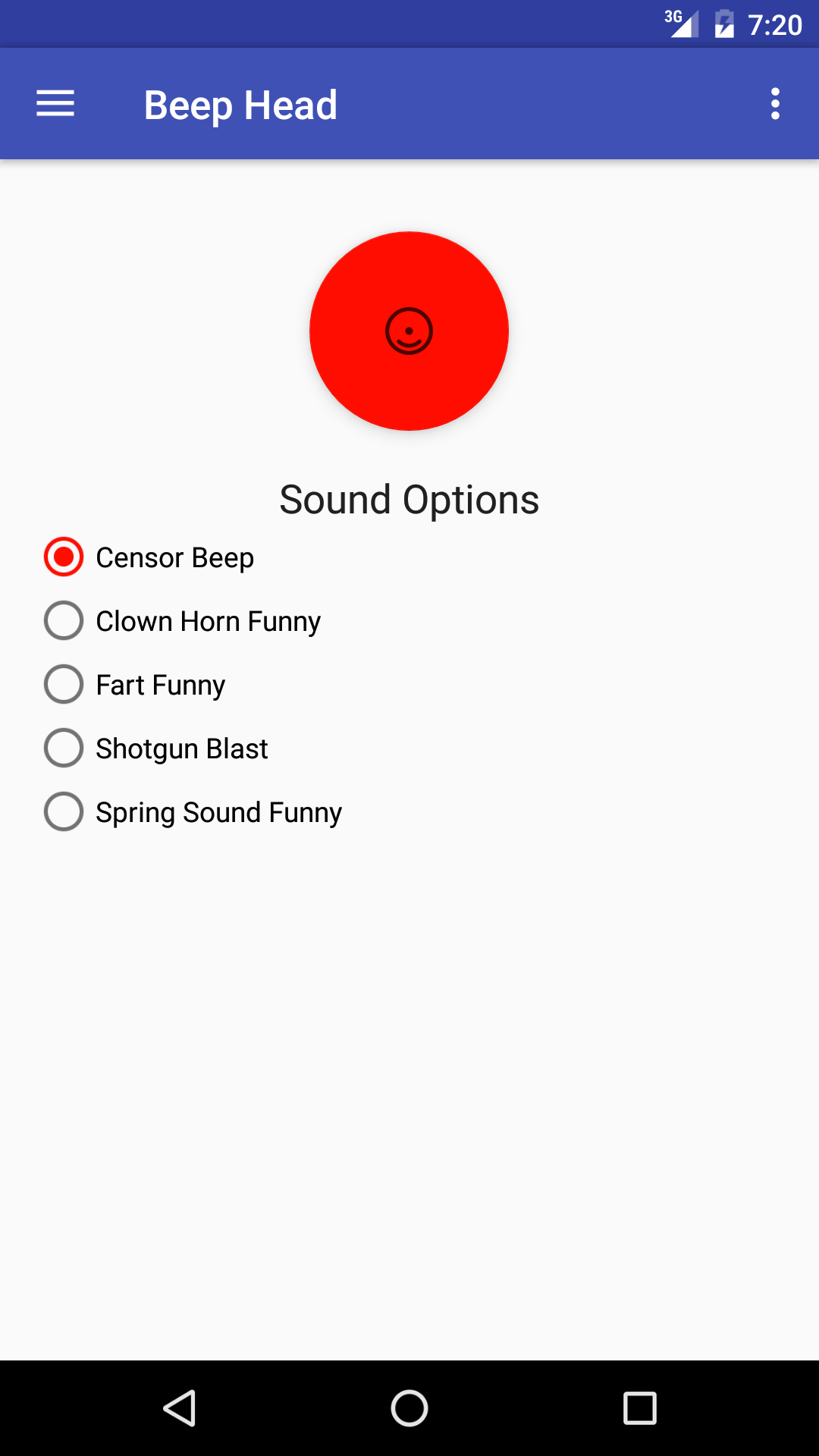Image resolution: width=819 pixels, height=1456 pixels.
Task: Tap the Android home button
Action: point(409,1408)
